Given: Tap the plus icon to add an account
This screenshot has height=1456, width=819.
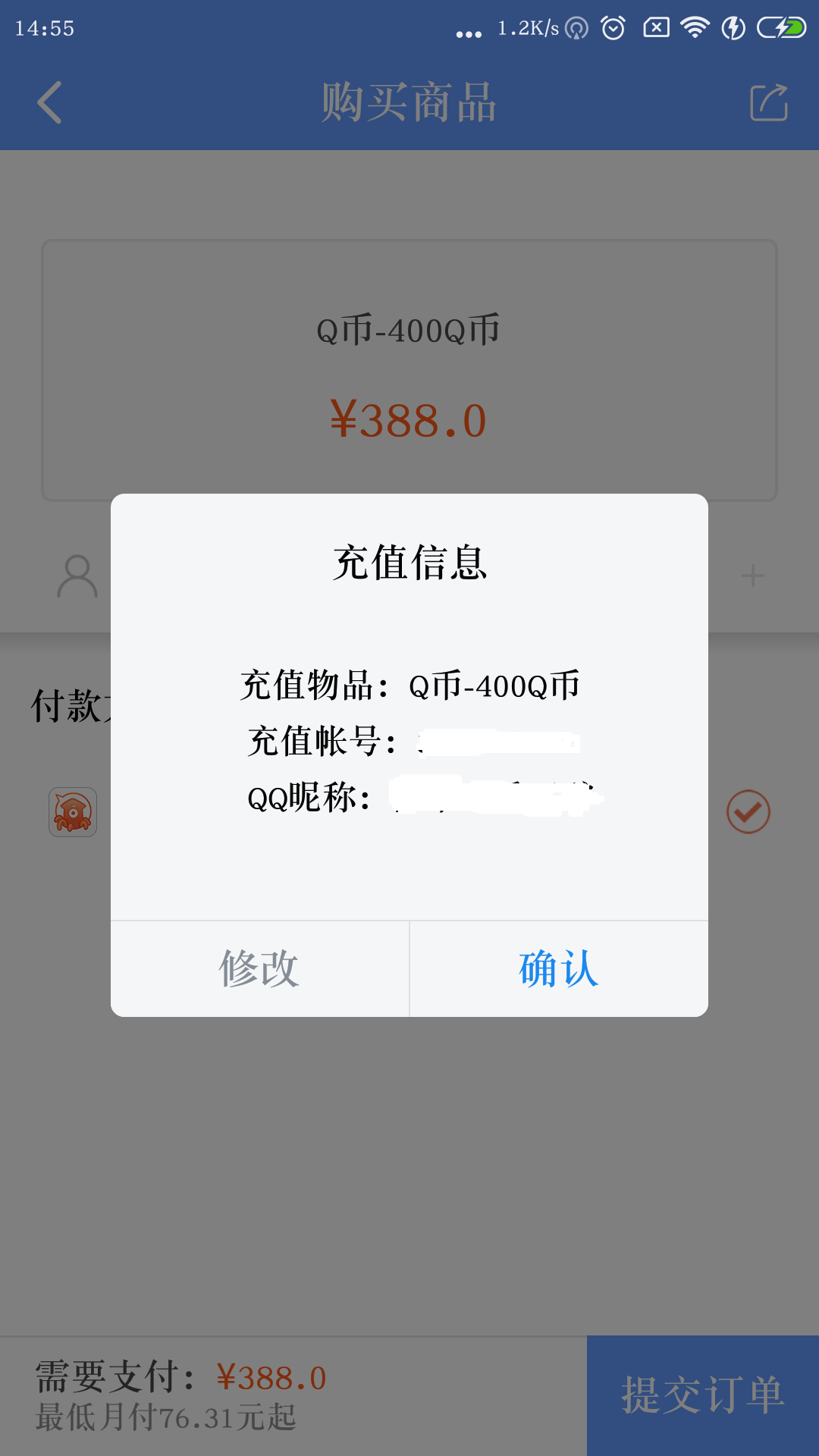Looking at the screenshot, I should click(753, 576).
